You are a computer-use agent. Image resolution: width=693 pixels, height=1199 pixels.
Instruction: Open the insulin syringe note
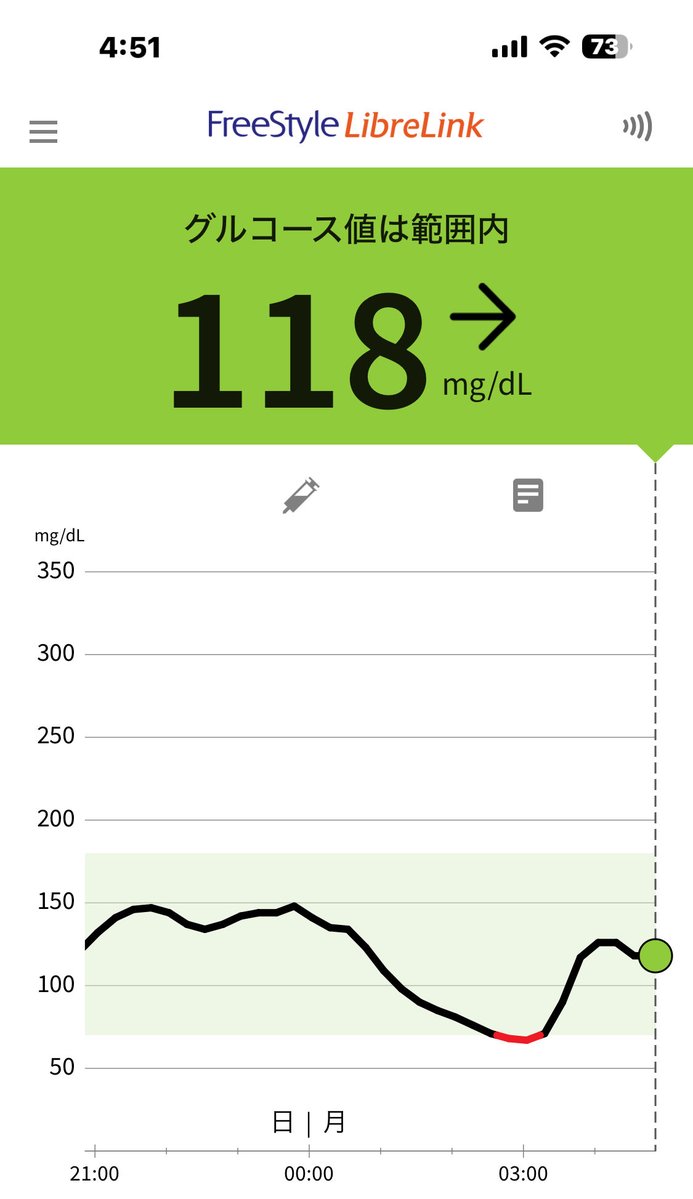(301, 496)
